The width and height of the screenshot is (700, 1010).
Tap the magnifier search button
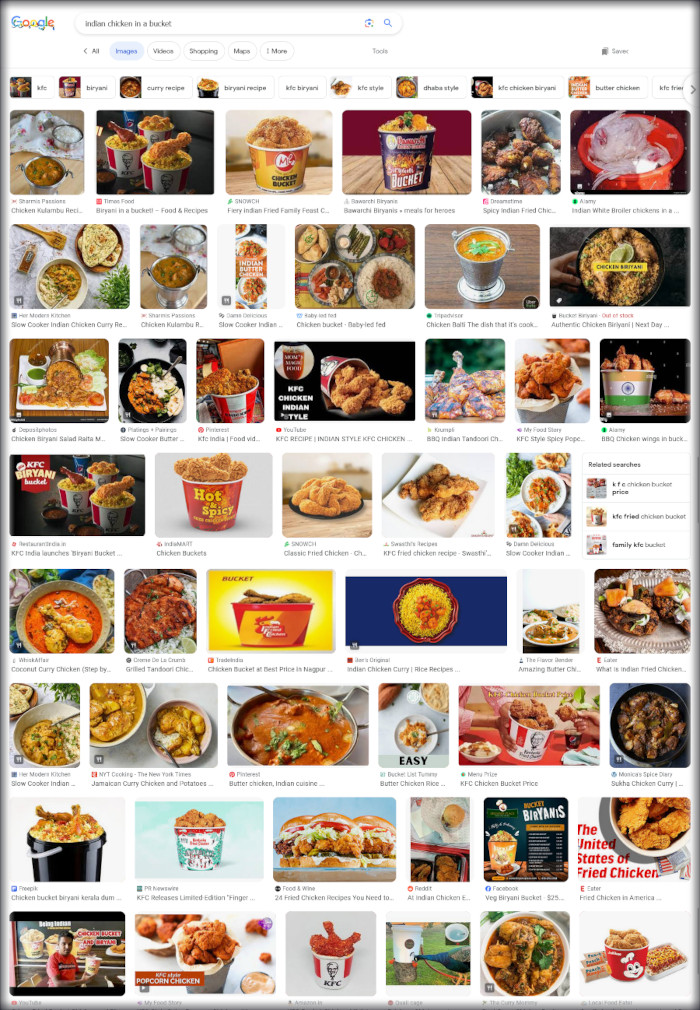click(x=388, y=23)
